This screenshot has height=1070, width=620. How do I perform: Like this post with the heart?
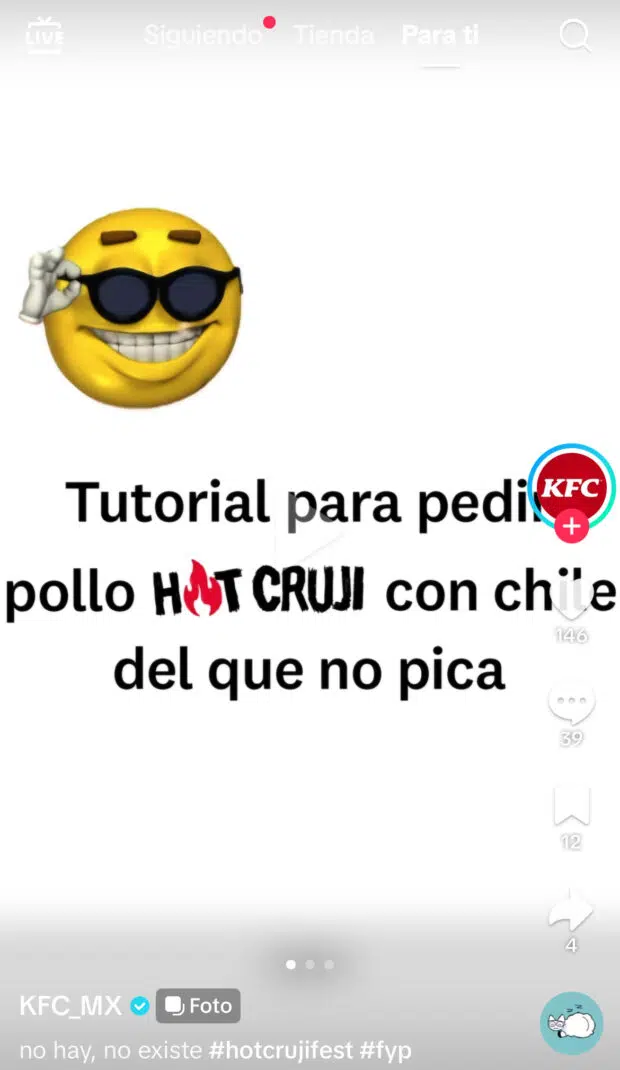click(x=571, y=600)
